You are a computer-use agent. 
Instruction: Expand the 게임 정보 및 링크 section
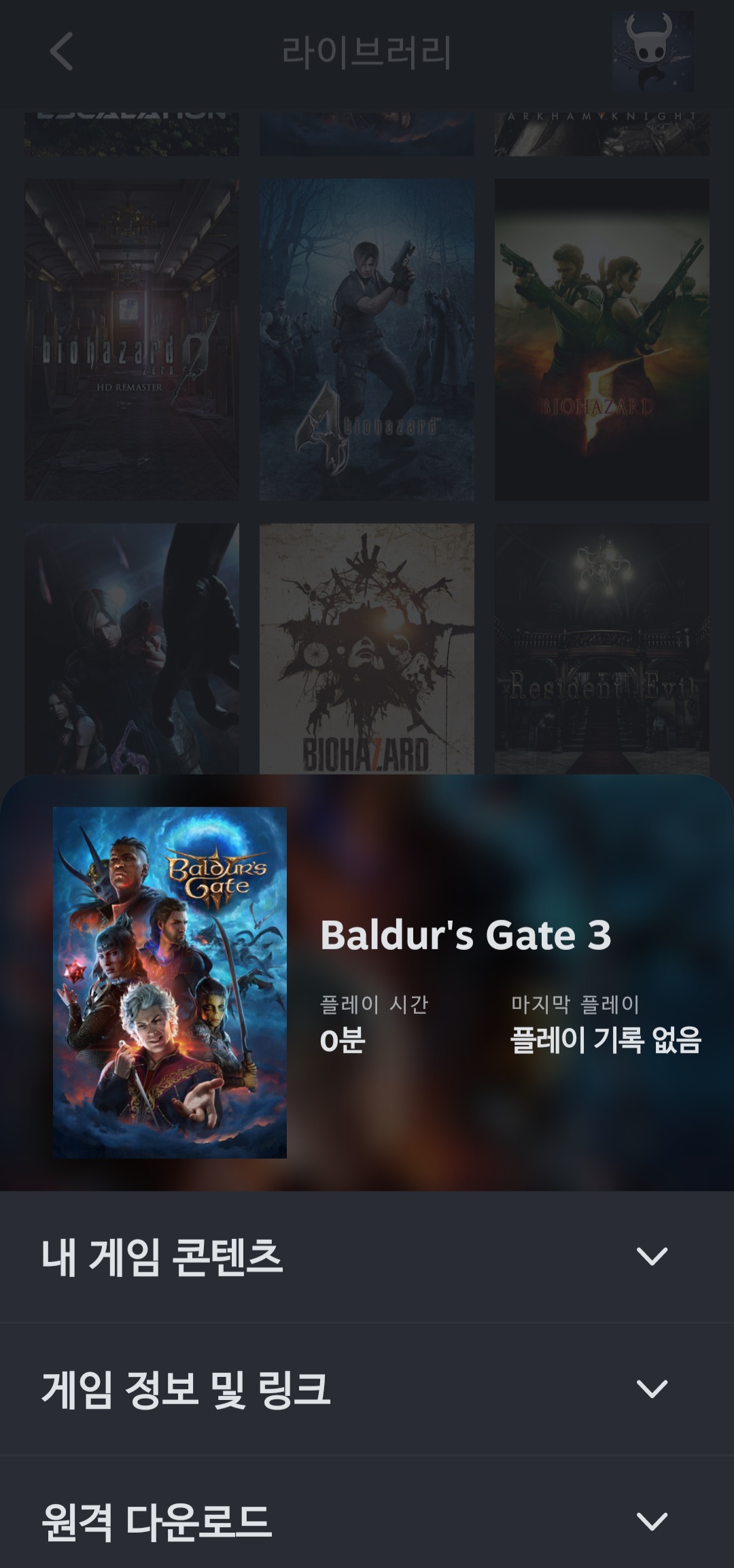pyautogui.click(x=367, y=1388)
